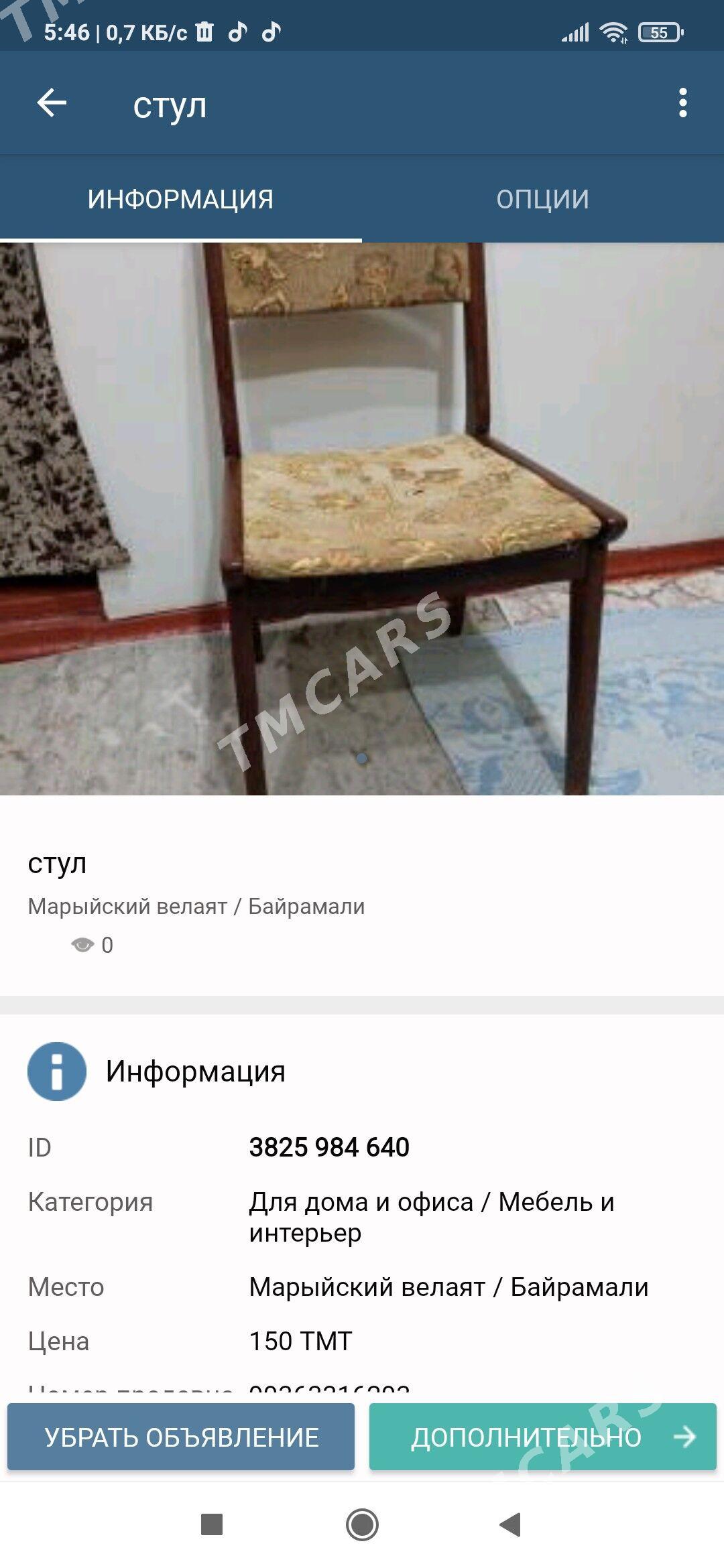The width and height of the screenshot is (724, 1568).
Task: Open recent apps with the square button
Action: [x=212, y=1524]
